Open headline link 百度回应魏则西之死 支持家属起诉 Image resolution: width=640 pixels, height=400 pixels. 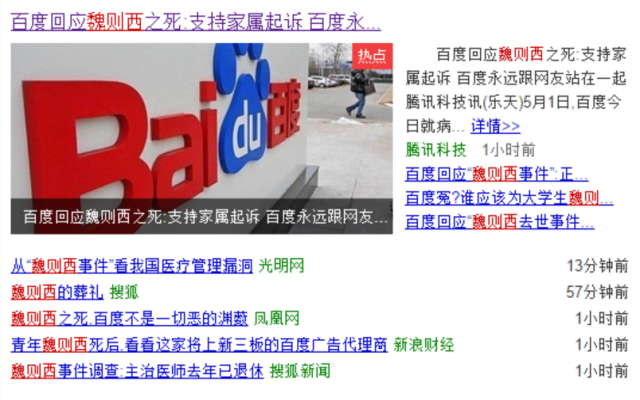pyautogui.click(x=195, y=20)
